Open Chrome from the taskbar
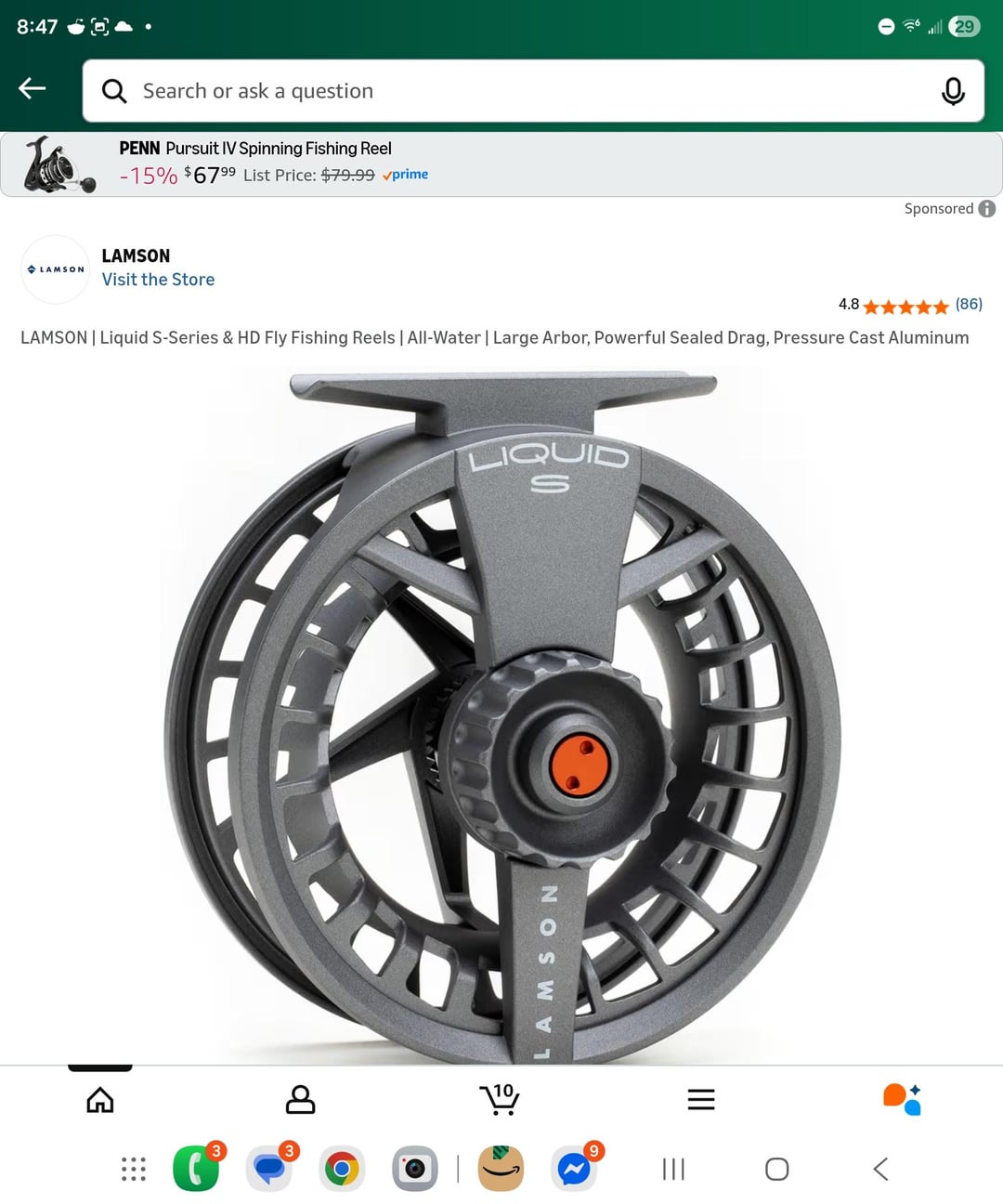1003x1204 pixels. 342,1169
